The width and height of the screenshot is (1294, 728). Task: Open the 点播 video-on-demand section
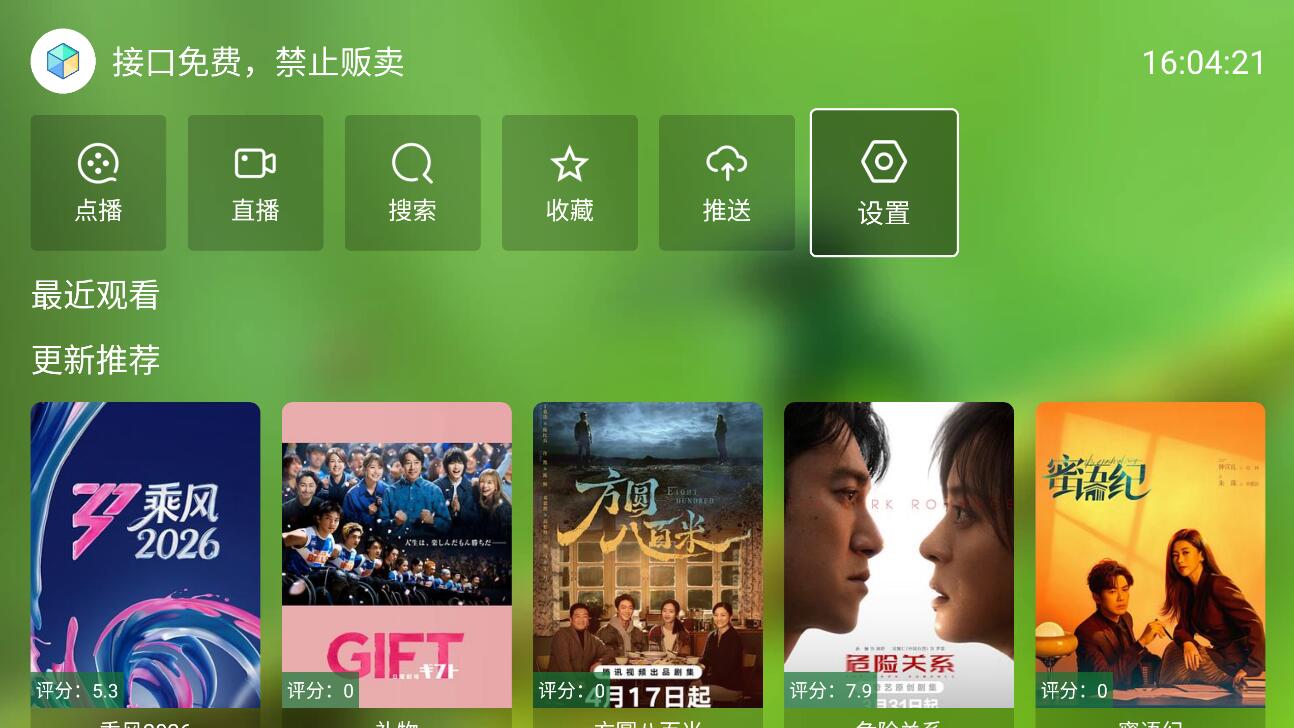coord(98,183)
